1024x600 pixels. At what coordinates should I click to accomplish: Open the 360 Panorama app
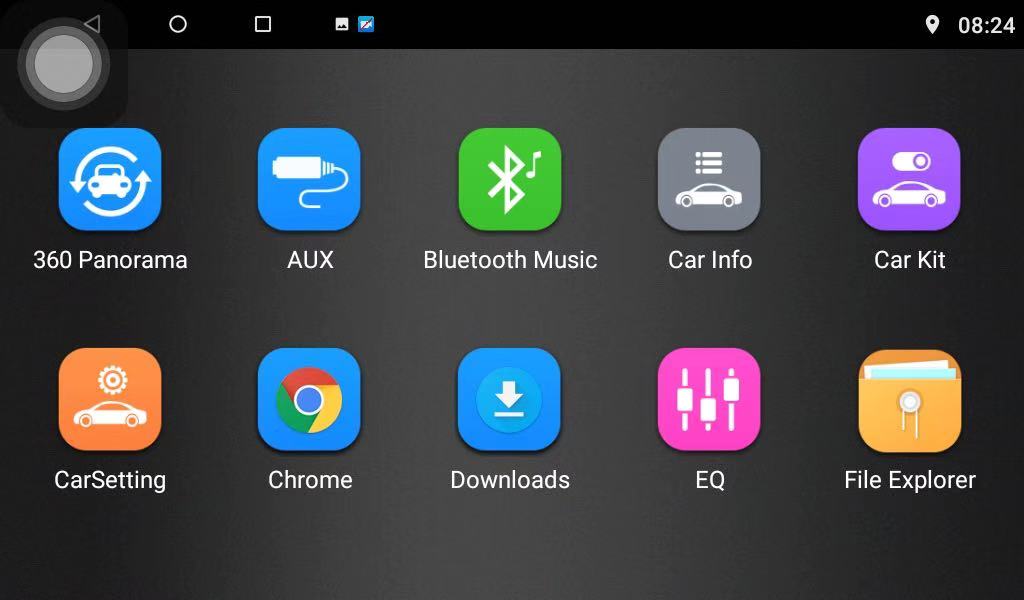(110, 180)
